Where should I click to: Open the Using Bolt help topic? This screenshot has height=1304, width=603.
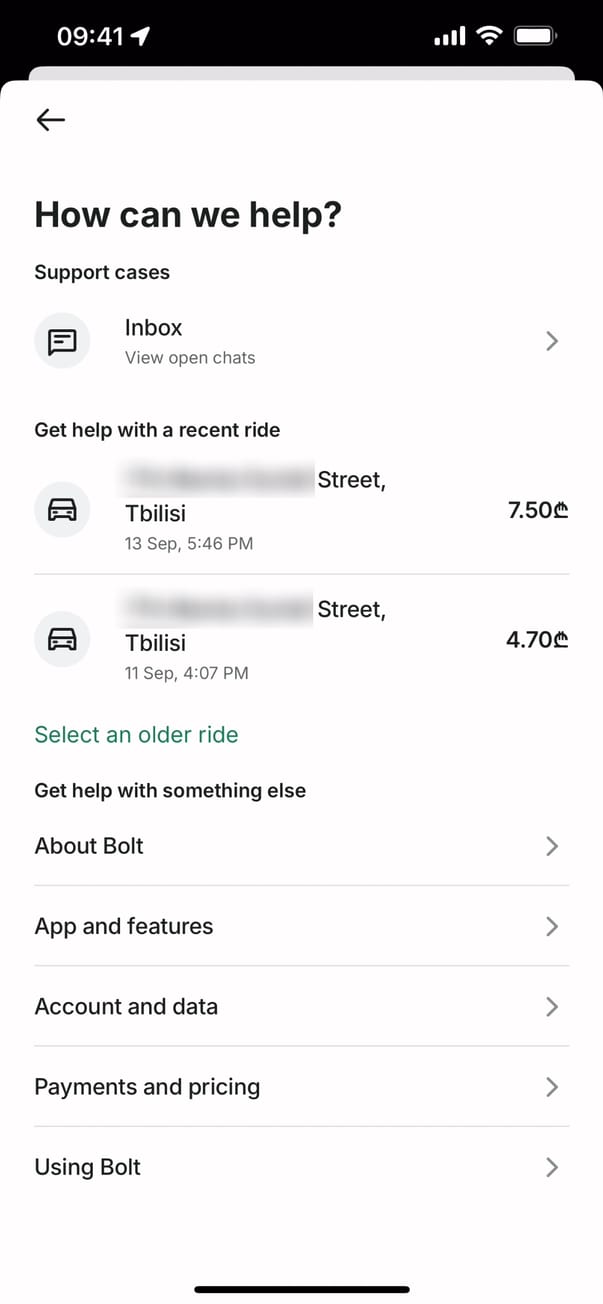[300, 1167]
